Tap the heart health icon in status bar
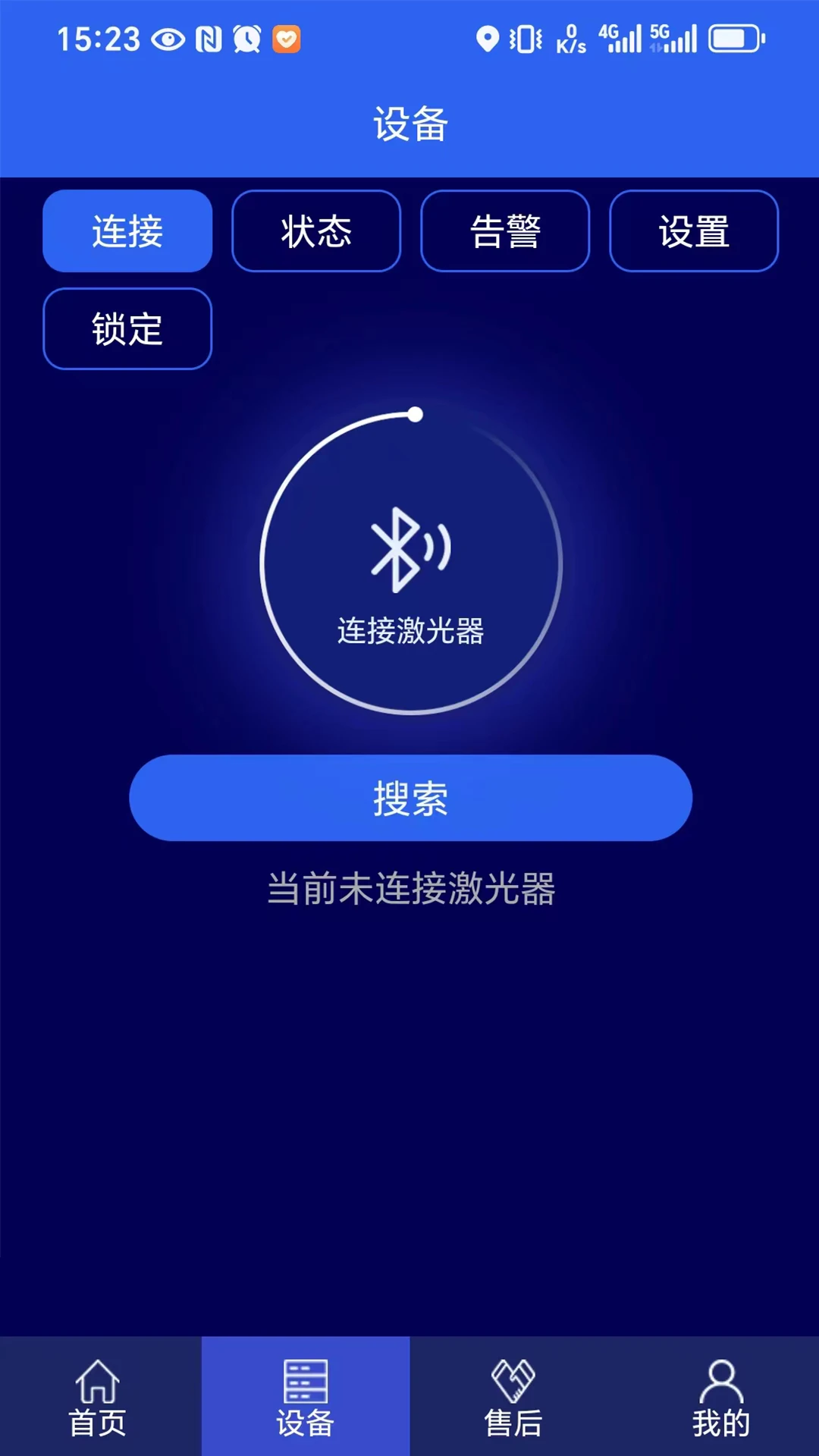This screenshot has width=819, height=1456. [285, 38]
